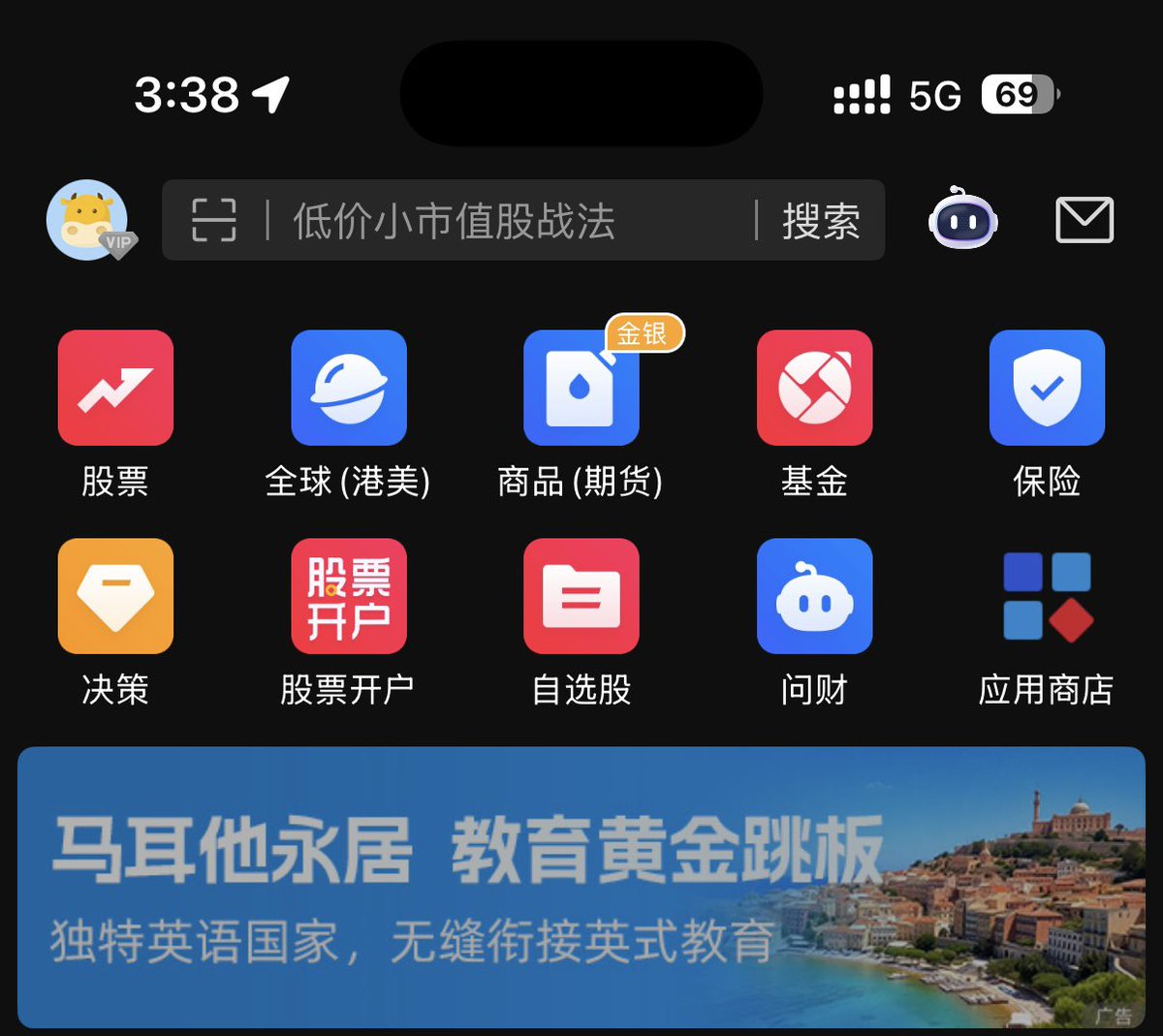Open 商品(期货) section
1163x1036 pixels.
tap(581, 388)
